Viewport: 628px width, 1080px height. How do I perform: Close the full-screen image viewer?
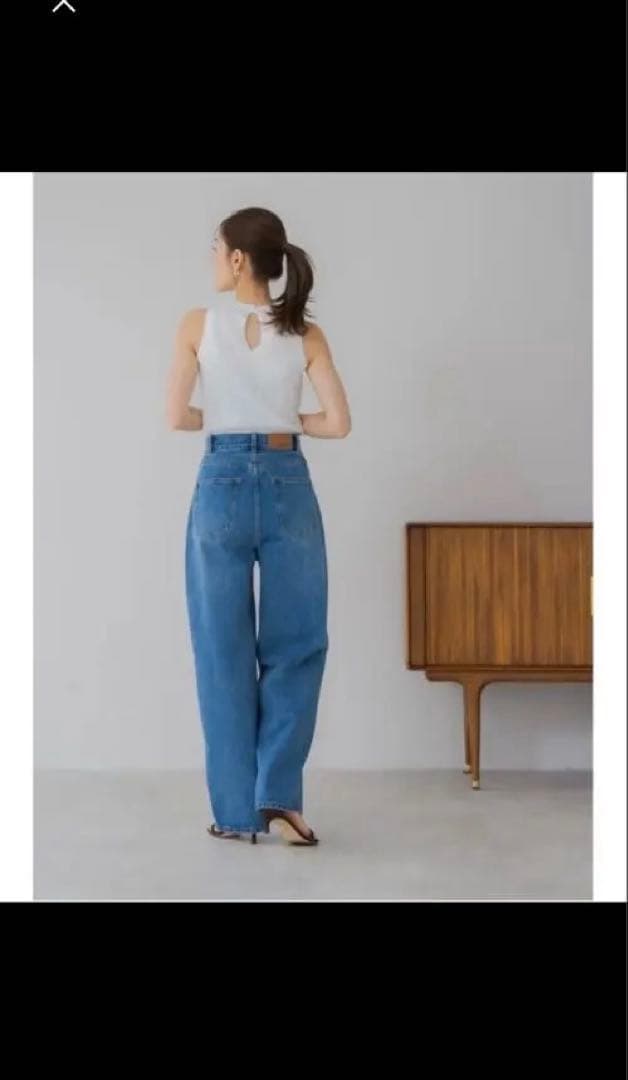tap(63, 5)
